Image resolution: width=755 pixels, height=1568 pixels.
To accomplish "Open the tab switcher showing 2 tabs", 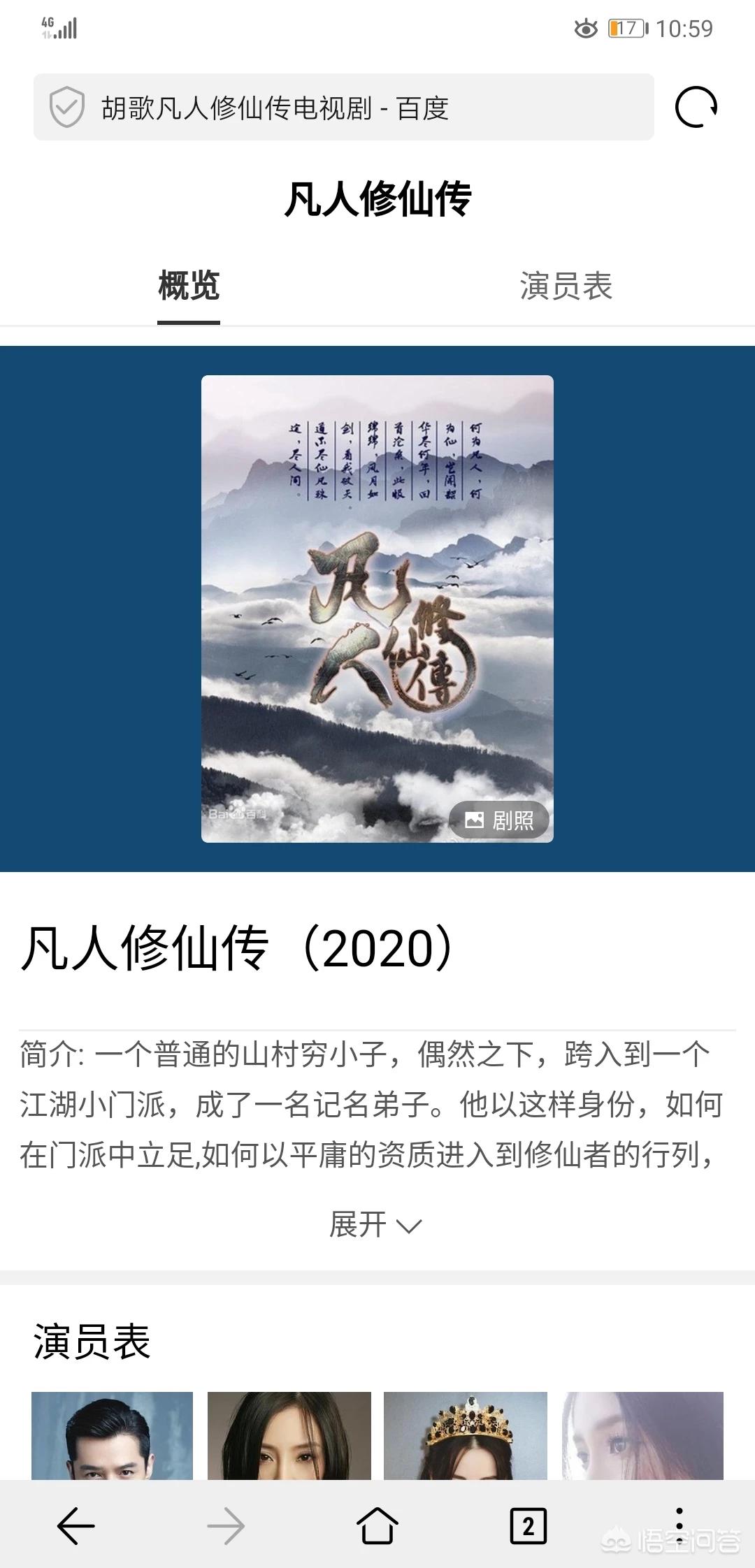I will [528, 1526].
